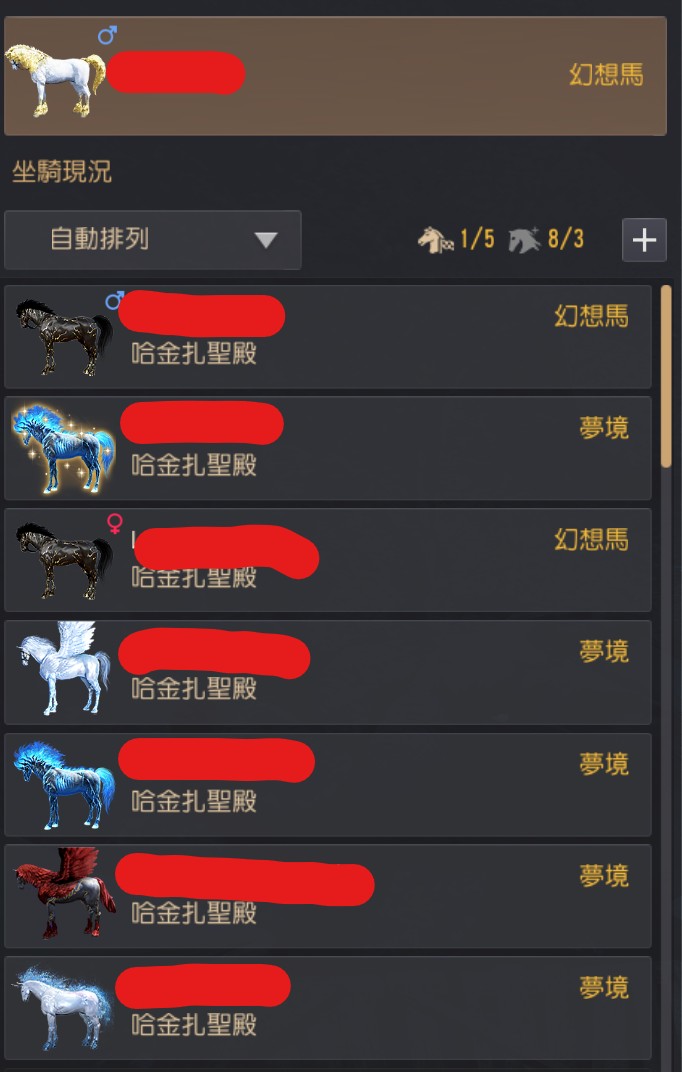Tap the plus button to add slot
Image resolution: width=682 pixels, height=1072 pixels.
(644, 240)
